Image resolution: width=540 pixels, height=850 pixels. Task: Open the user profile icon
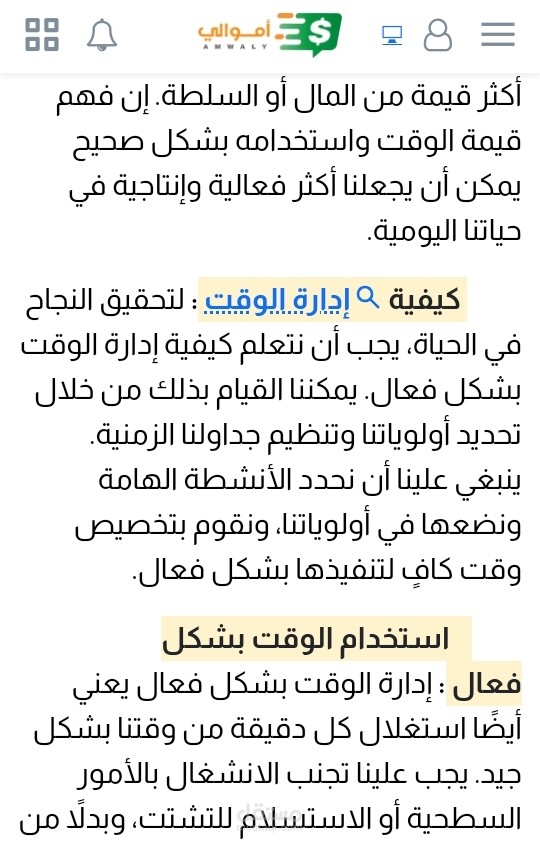tap(438, 35)
